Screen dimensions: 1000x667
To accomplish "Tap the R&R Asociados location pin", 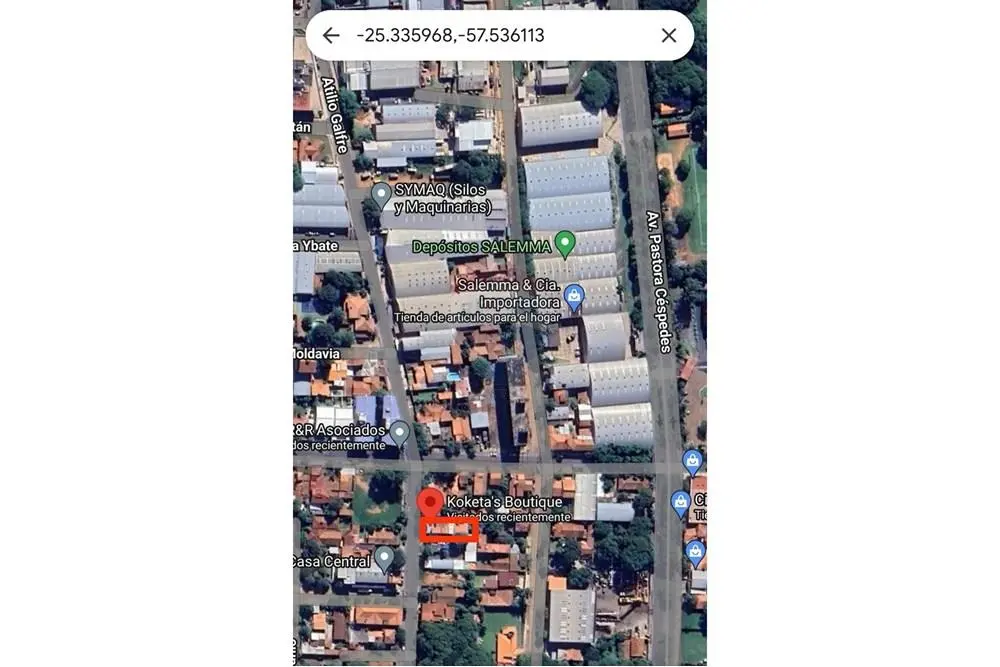I will (399, 432).
